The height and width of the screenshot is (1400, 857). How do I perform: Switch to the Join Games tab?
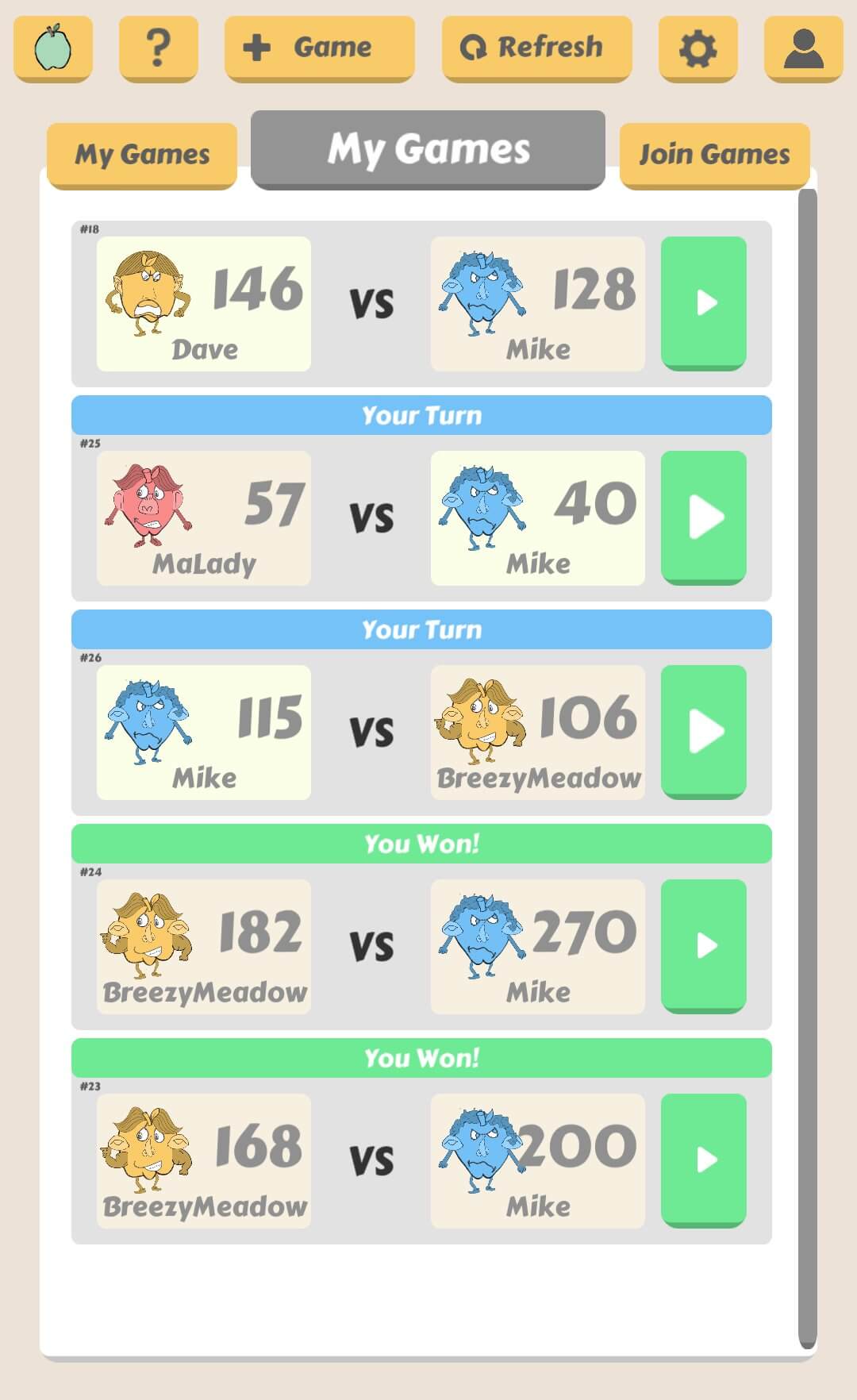(714, 154)
